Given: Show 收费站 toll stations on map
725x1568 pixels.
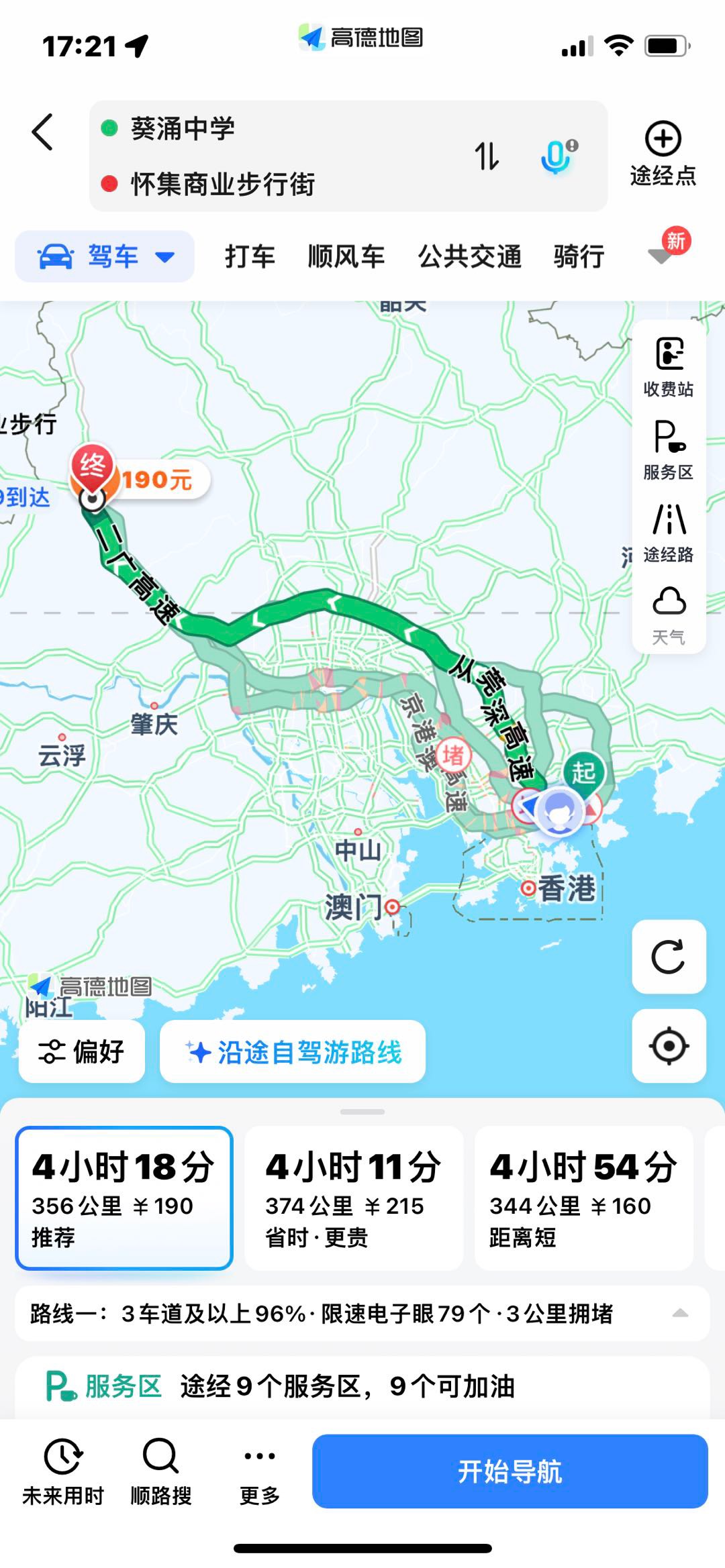Looking at the screenshot, I should 669,367.
